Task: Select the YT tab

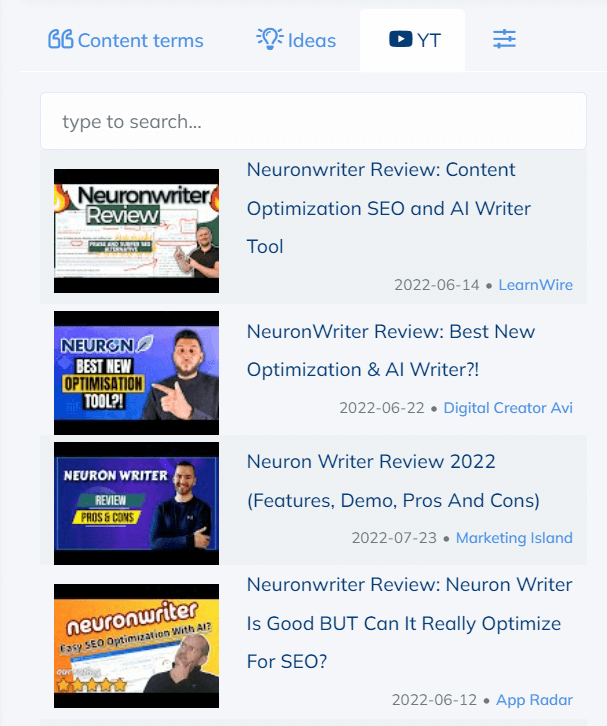Action: point(414,41)
